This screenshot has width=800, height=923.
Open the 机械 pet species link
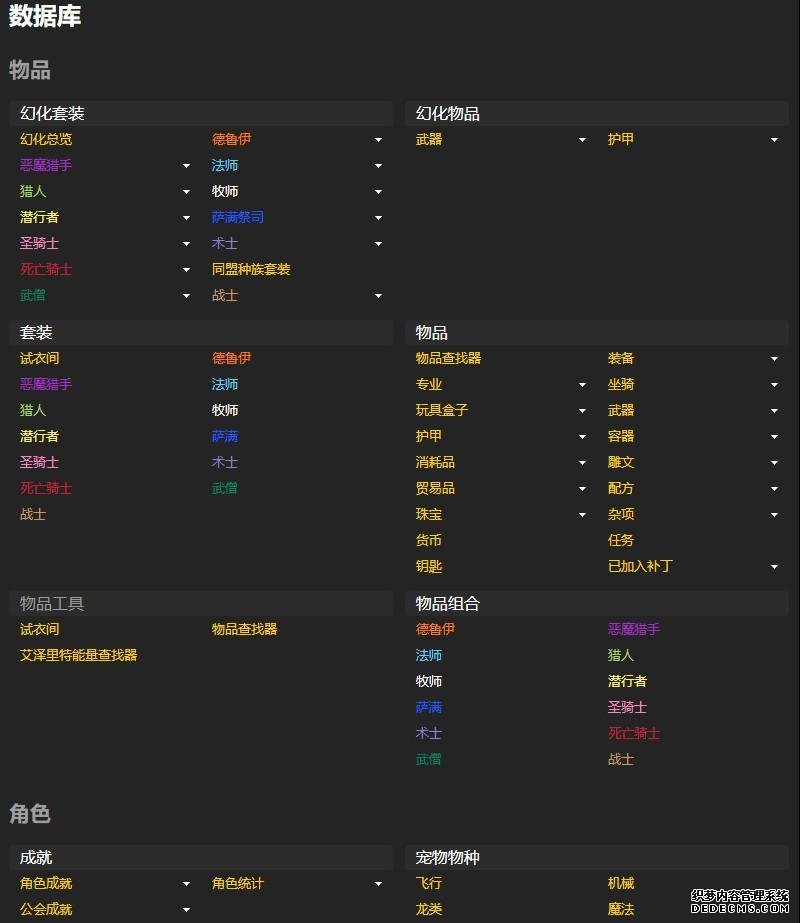tap(621, 884)
